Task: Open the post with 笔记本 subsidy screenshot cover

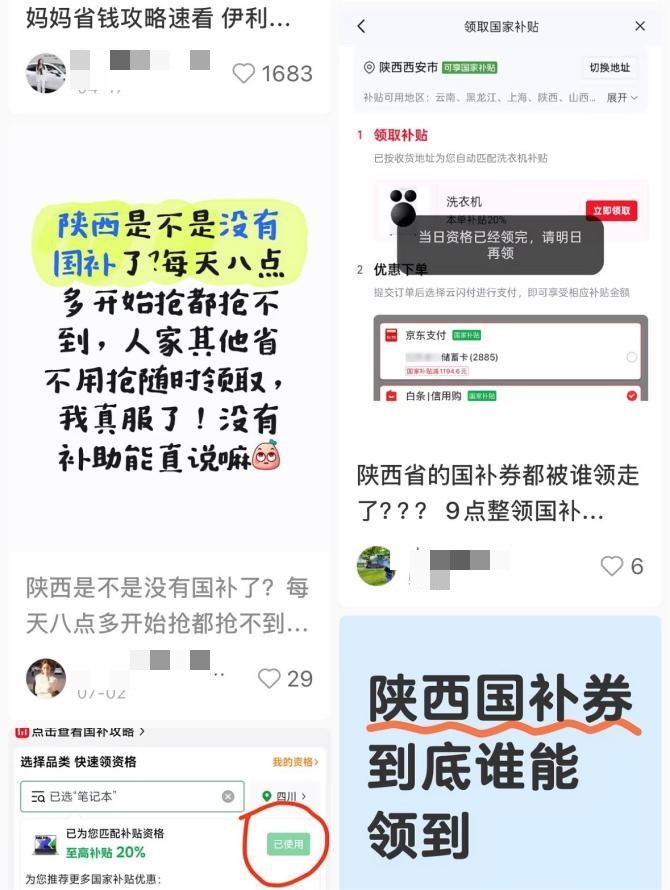Action: coord(168,810)
